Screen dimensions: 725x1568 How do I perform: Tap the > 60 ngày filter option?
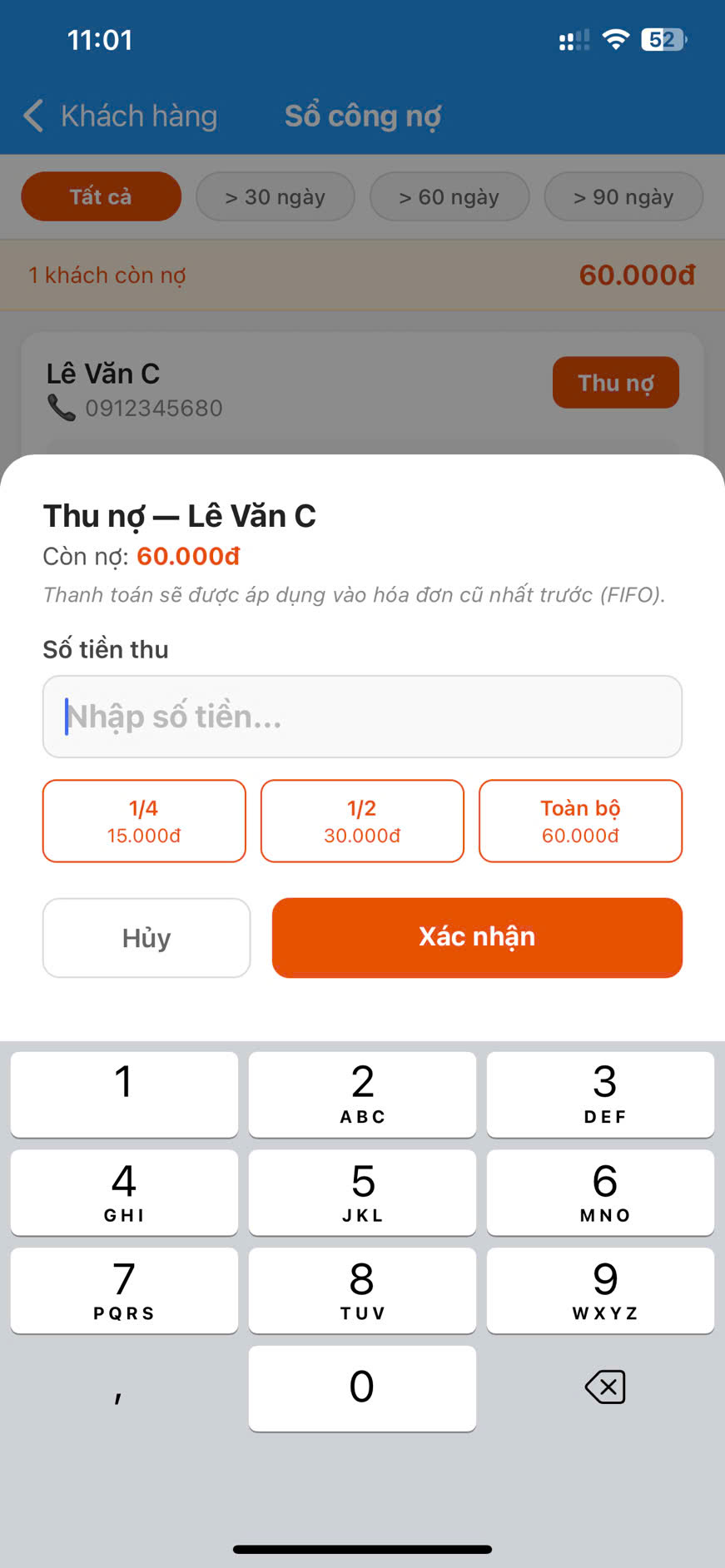coord(449,196)
